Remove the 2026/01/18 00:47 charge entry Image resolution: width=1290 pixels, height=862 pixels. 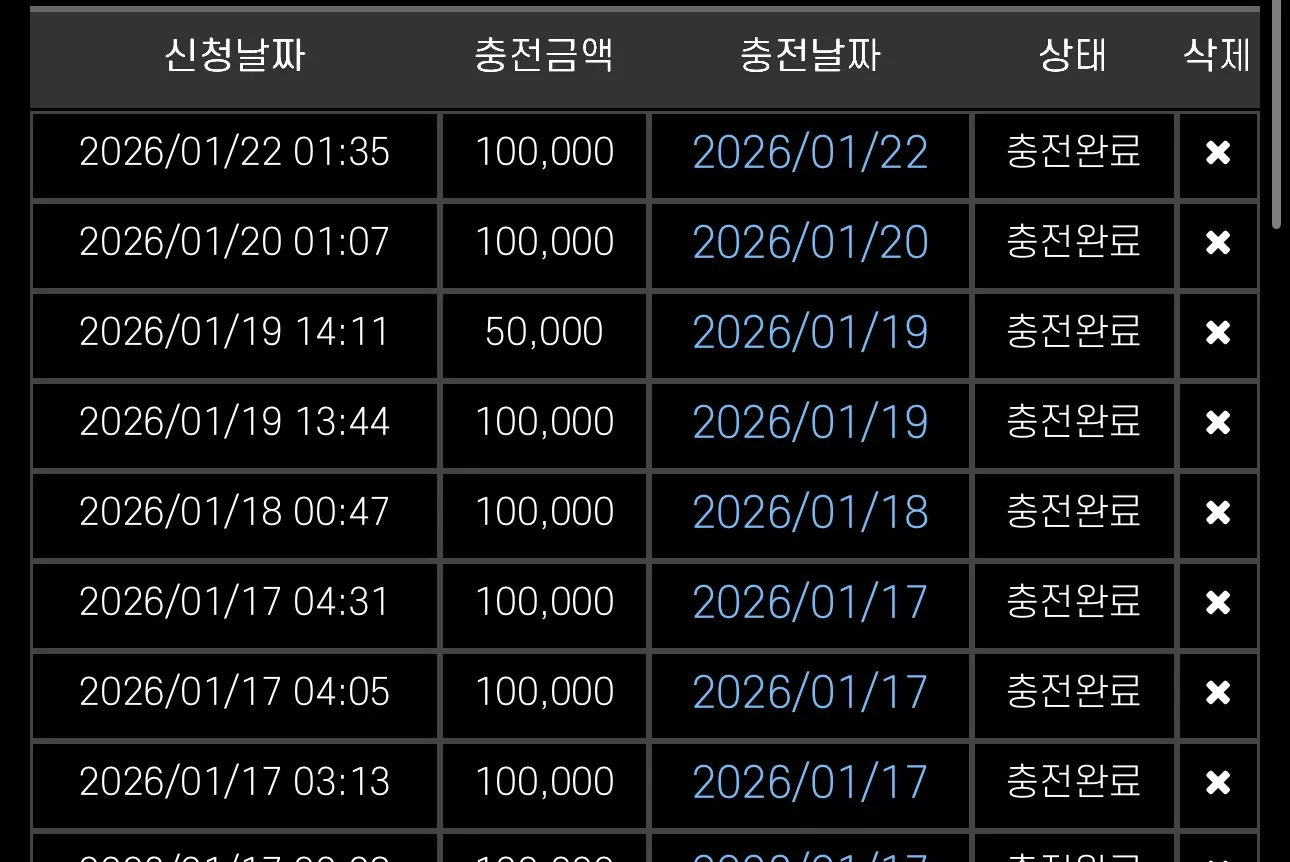[1217, 513]
